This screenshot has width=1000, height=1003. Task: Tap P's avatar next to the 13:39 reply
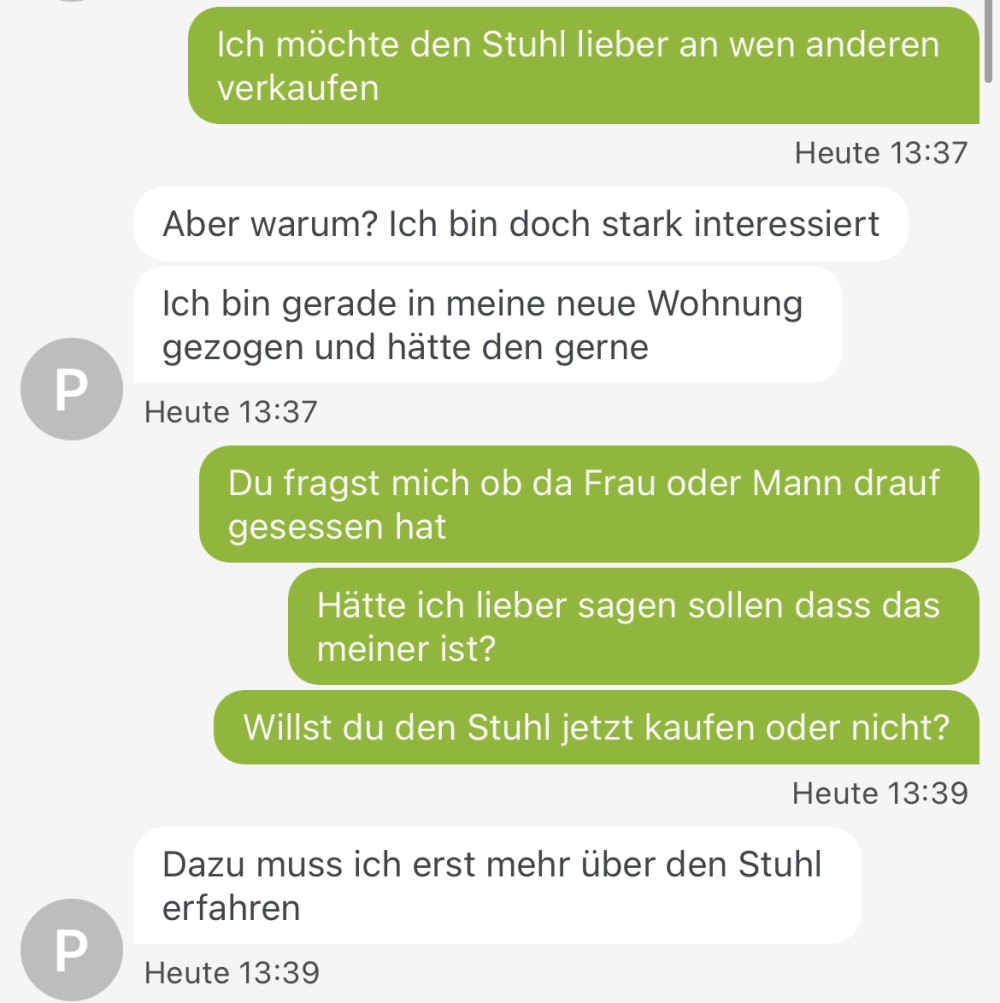pyautogui.click(x=70, y=949)
